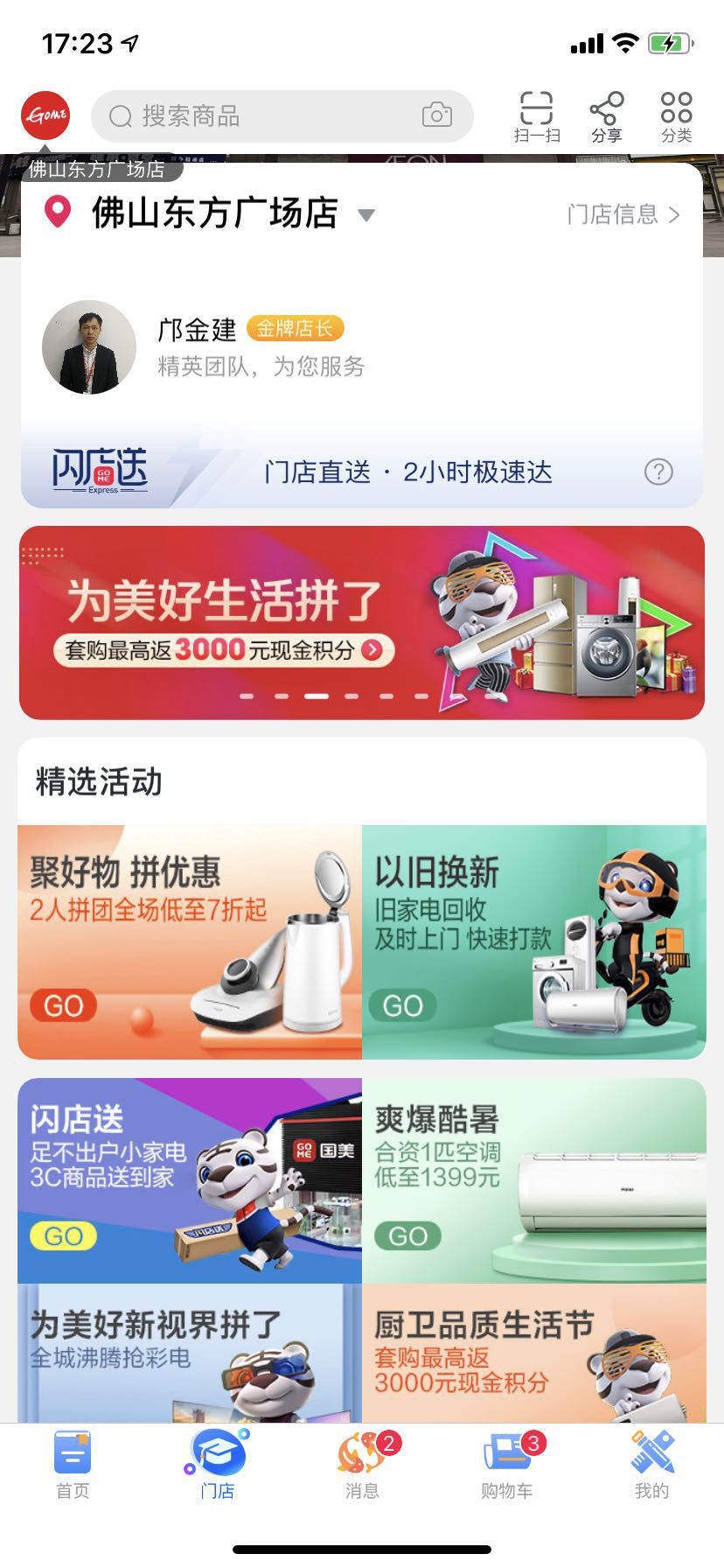Switch to the 我的 profile tab
Screen dimensions: 724x1568
[x=651, y=1462]
